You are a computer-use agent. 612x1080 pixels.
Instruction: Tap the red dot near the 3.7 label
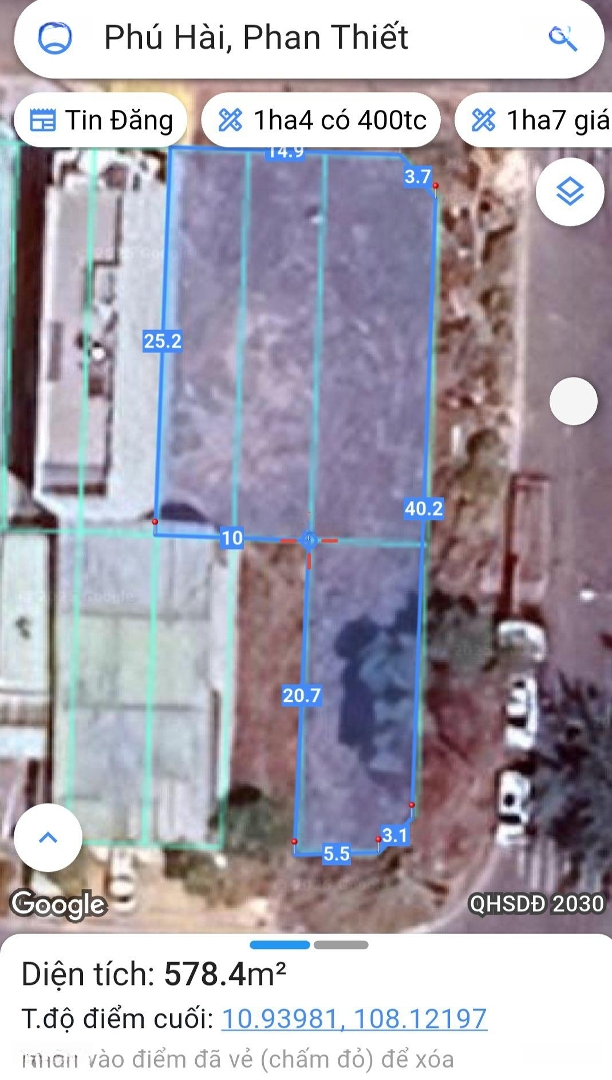click(x=435, y=186)
